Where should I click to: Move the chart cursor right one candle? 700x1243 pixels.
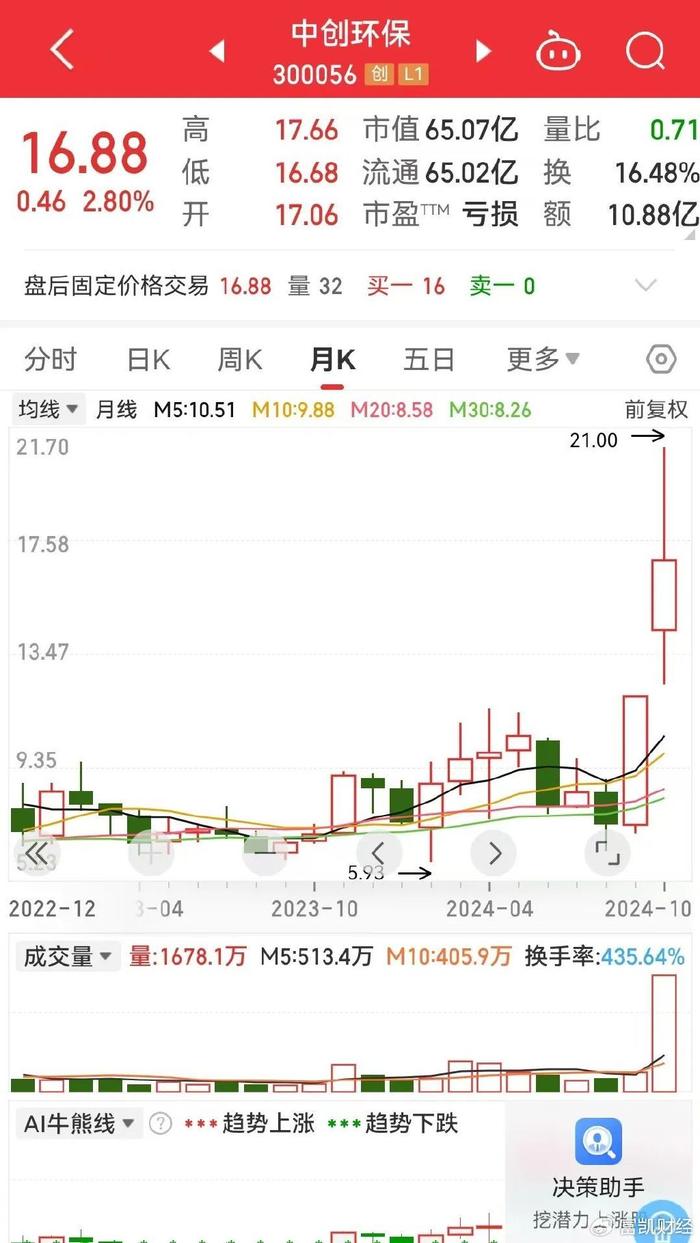tap(494, 853)
